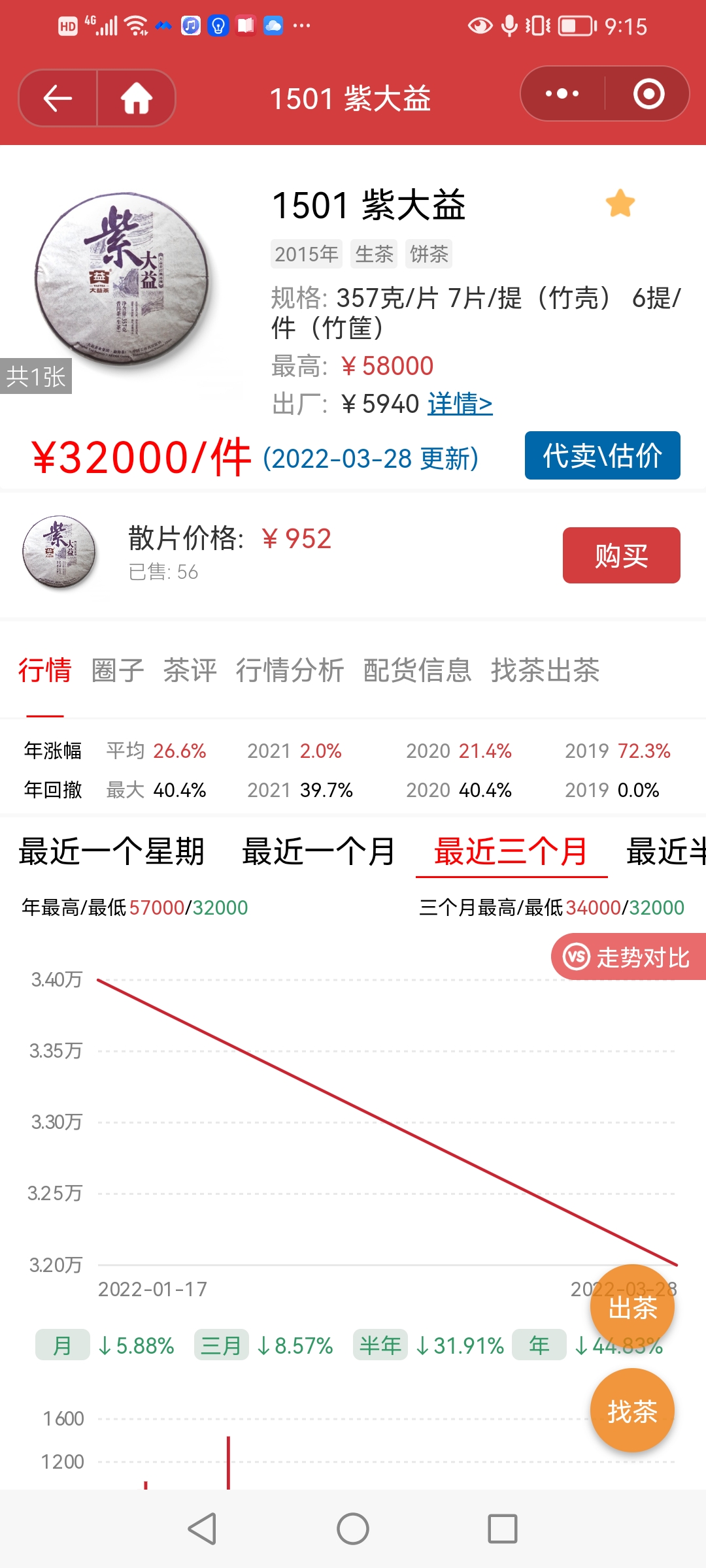Image resolution: width=706 pixels, height=1568 pixels.
Task: Tap the system recent apps square button
Action: tap(503, 1529)
